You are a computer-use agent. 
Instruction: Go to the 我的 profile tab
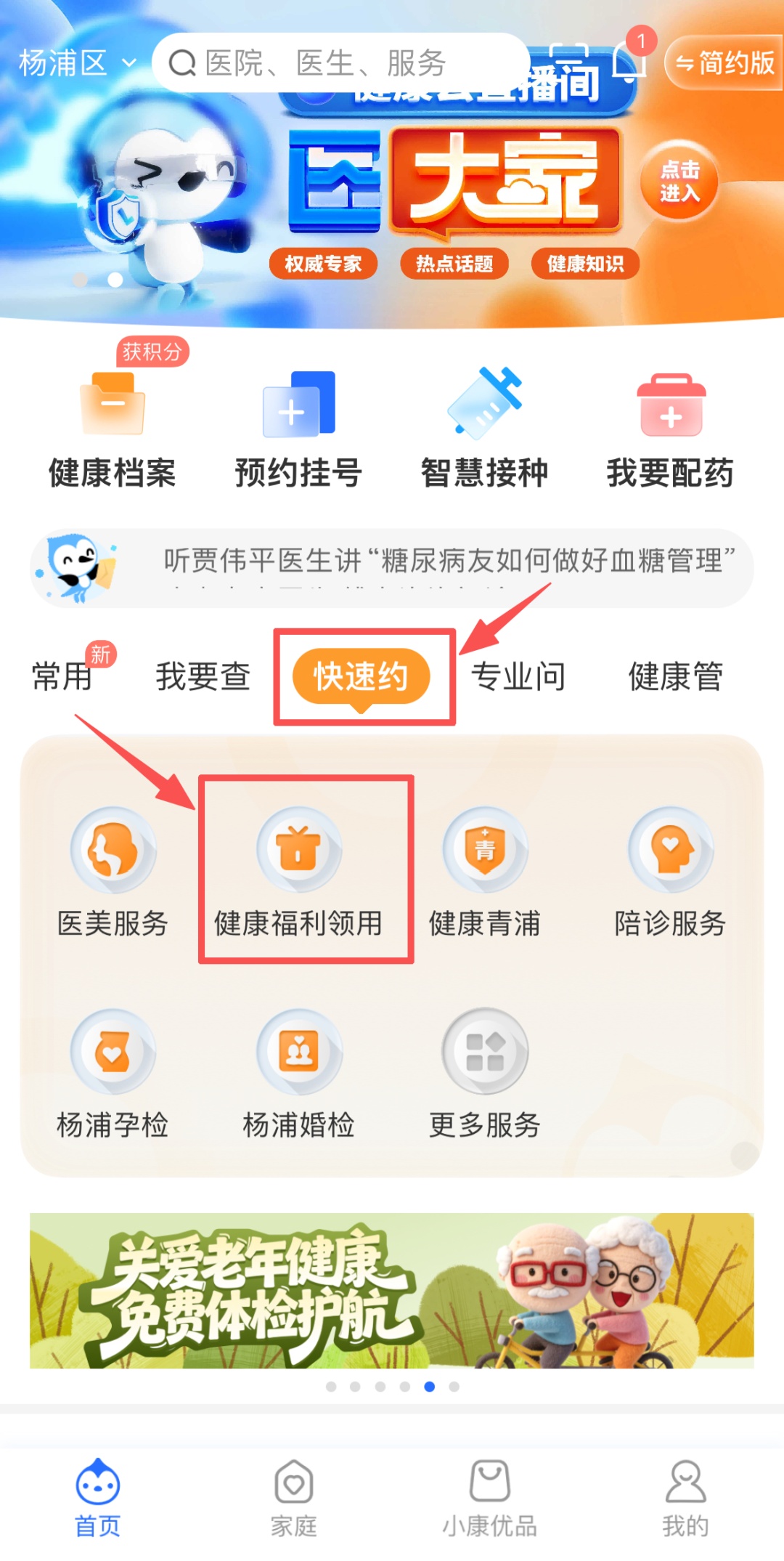click(685, 1499)
